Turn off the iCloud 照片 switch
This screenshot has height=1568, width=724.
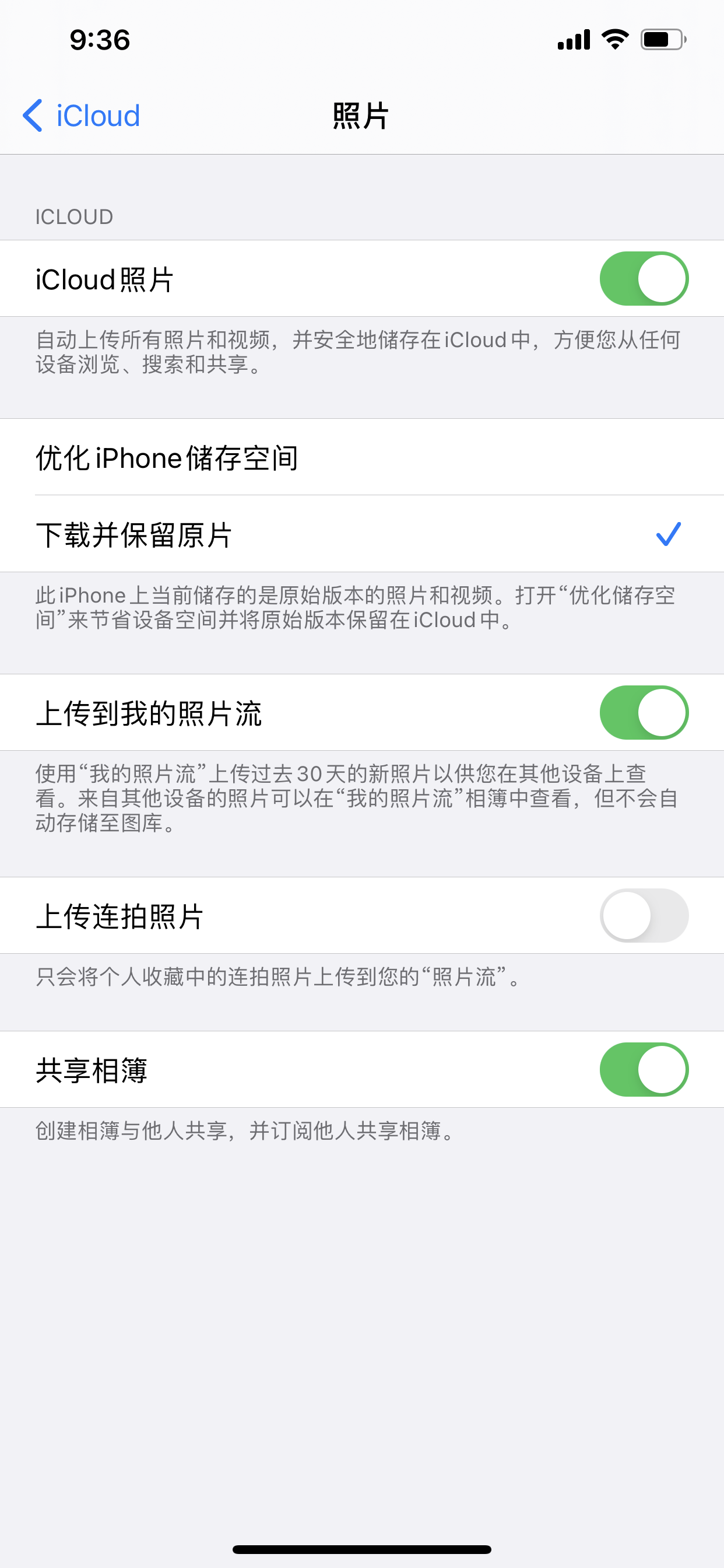(x=643, y=279)
